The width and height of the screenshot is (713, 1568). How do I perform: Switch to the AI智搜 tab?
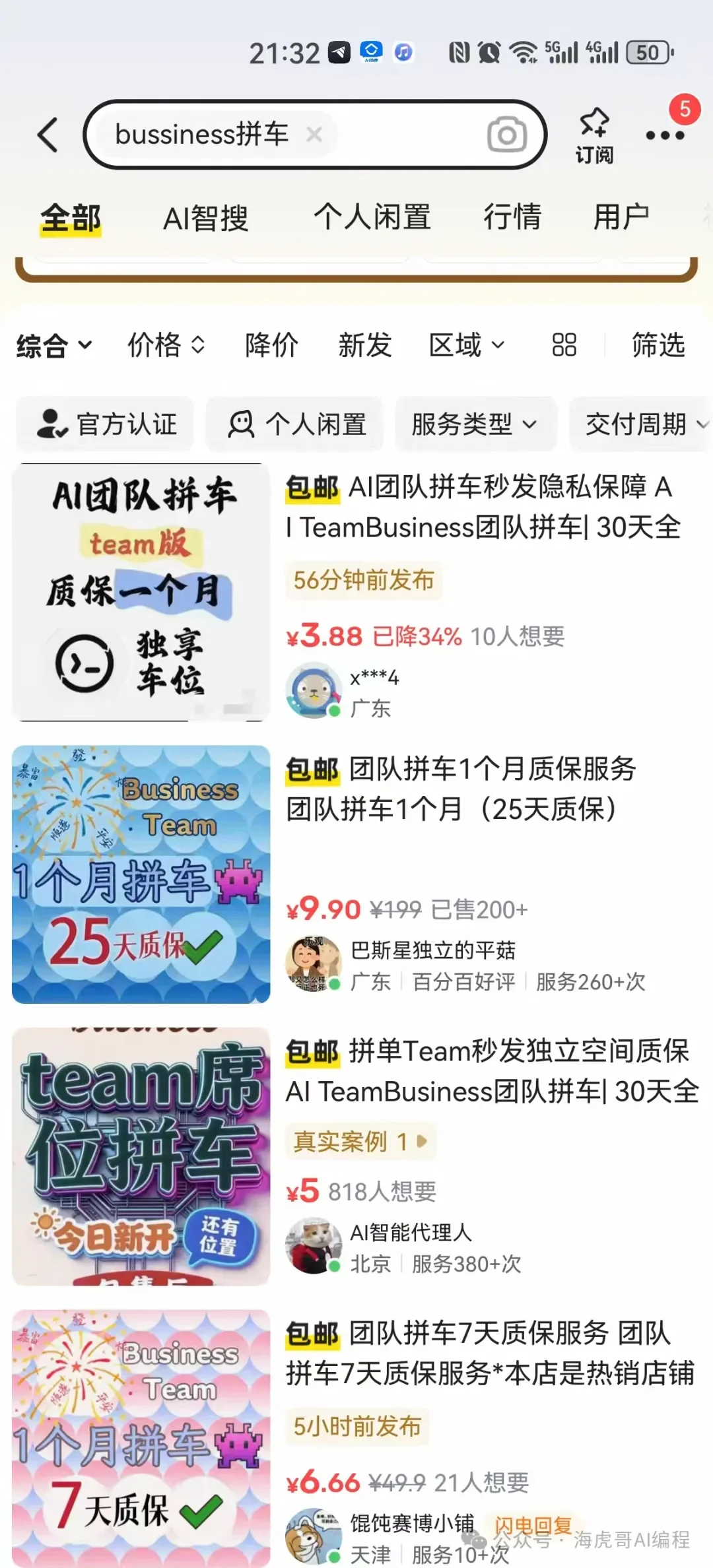pos(205,216)
